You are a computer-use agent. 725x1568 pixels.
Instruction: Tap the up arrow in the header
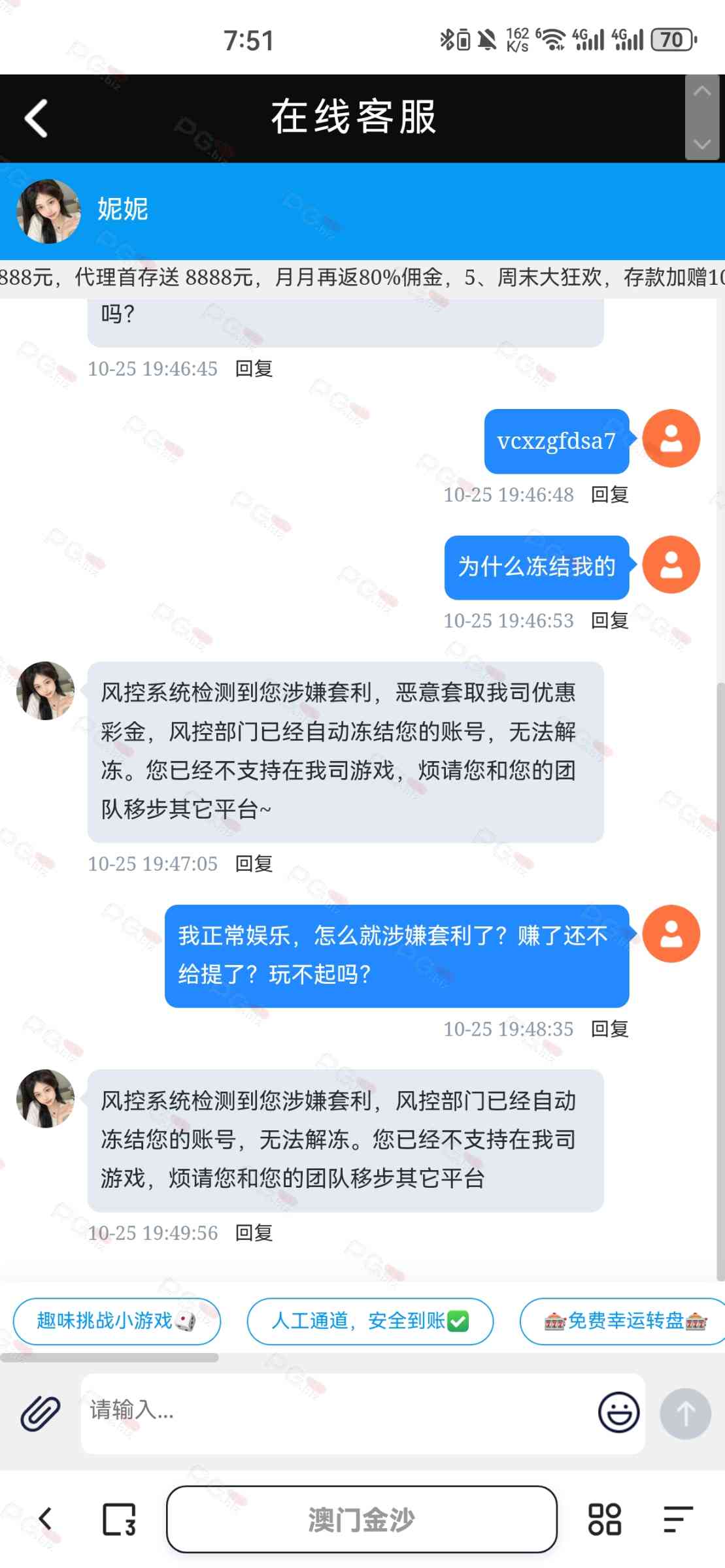(x=702, y=91)
